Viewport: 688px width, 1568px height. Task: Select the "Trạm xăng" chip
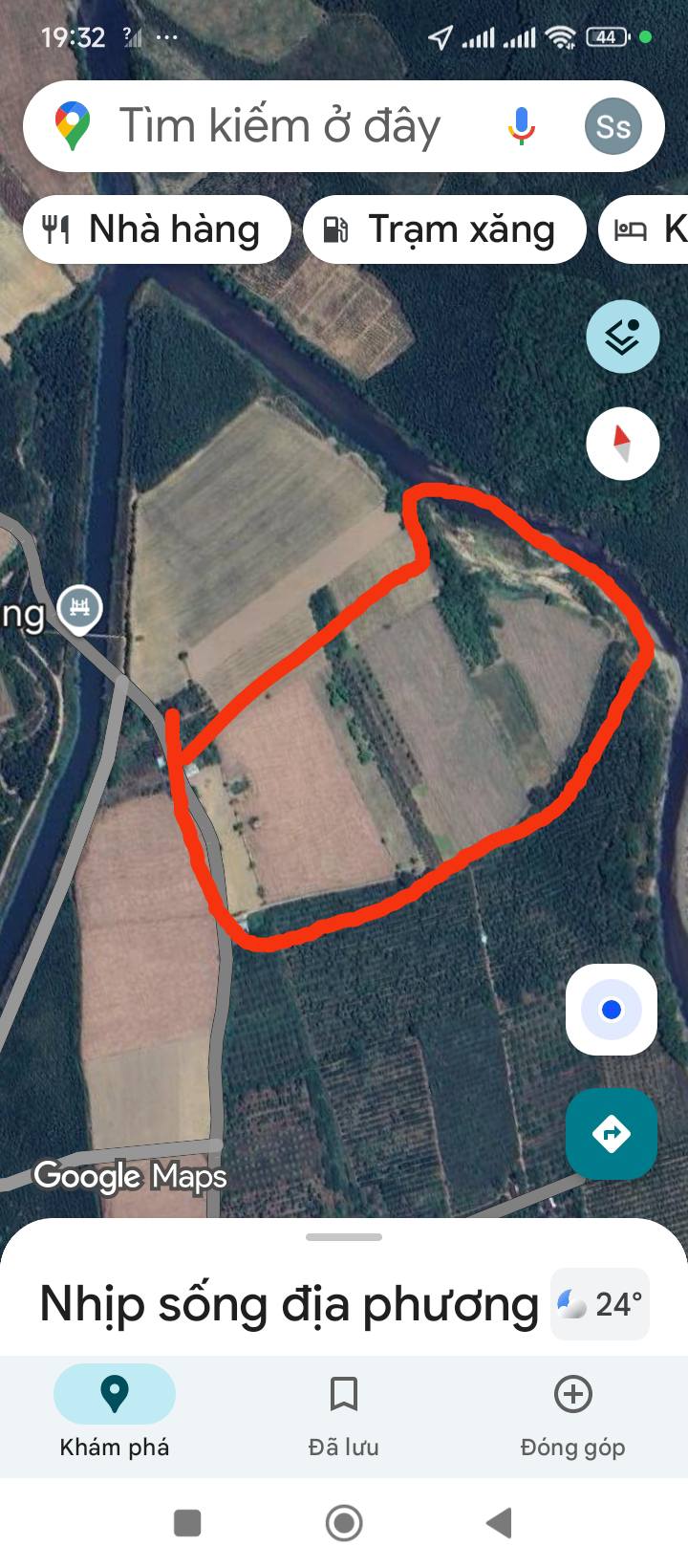click(x=443, y=229)
